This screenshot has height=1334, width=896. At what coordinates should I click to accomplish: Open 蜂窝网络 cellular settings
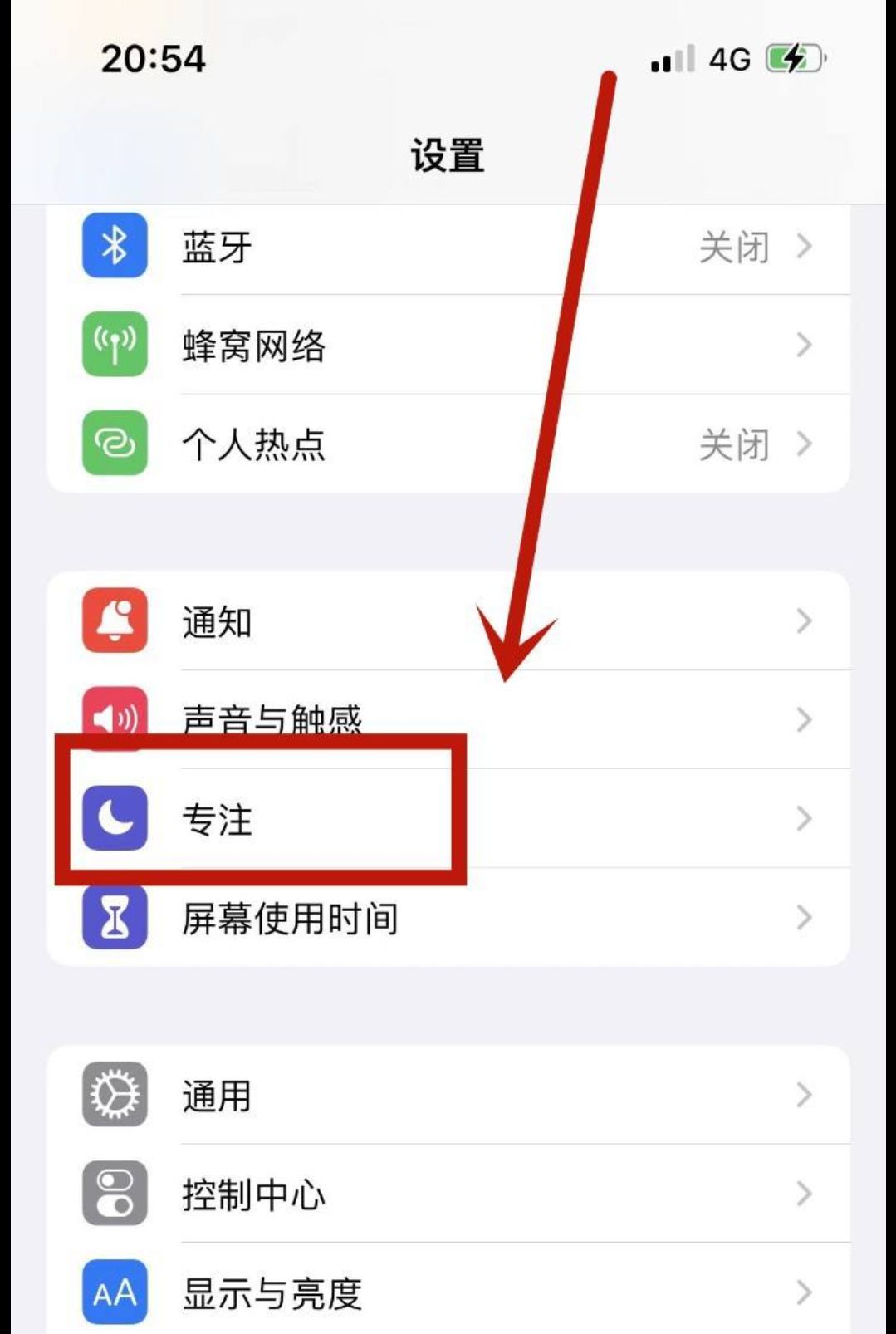point(448,346)
